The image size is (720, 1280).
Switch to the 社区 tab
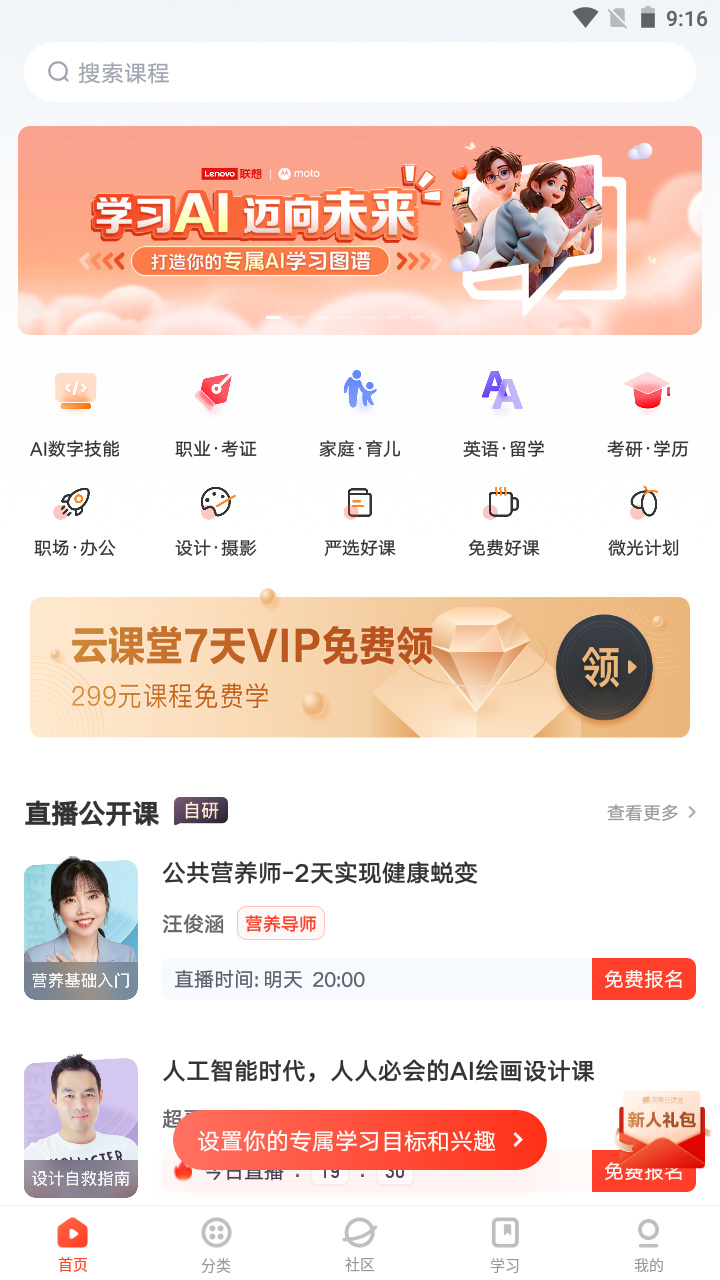pyautogui.click(x=360, y=1243)
